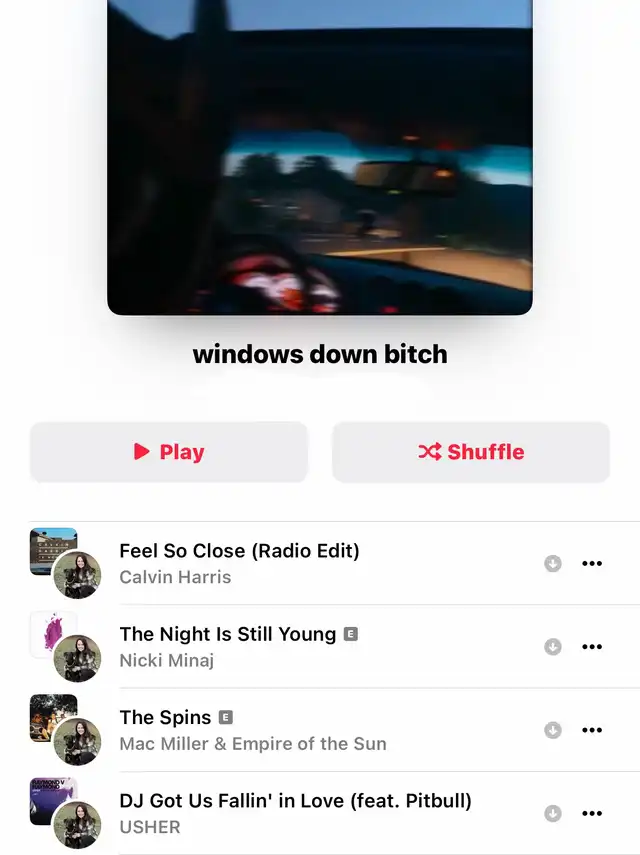Shuffle the playlist songs
The width and height of the screenshot is (640, 855).
click(470, 452)
